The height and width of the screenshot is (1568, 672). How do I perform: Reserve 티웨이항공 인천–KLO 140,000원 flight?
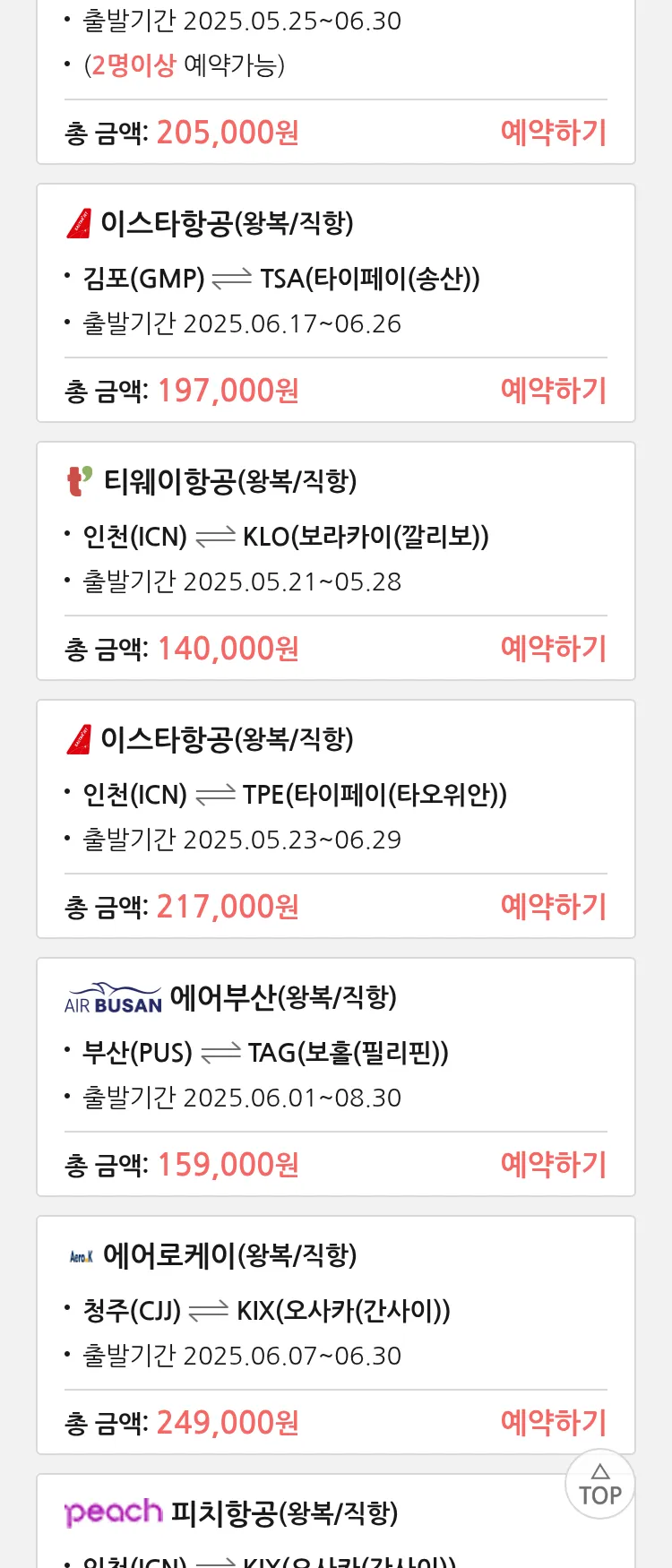click(x=553, y=649)
